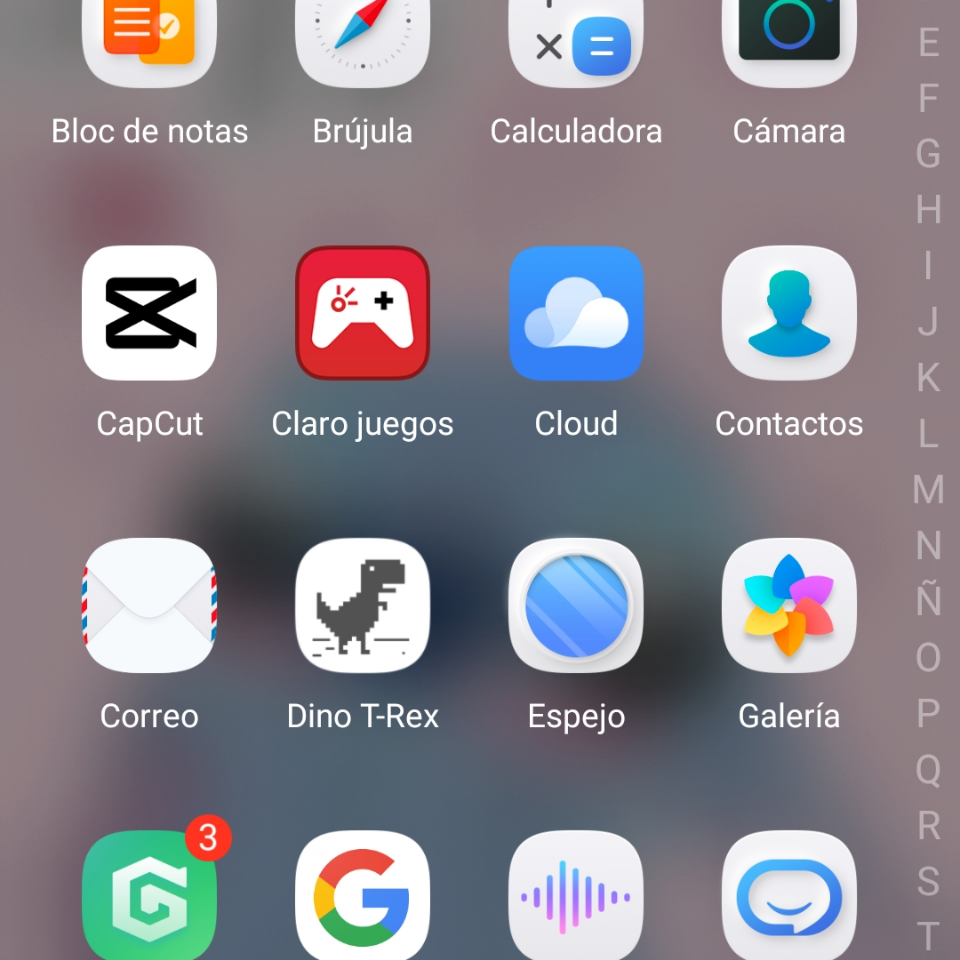Open Calculadora
Image resolution: width=960 pixels, height=960 pixels.
(576, 40)
